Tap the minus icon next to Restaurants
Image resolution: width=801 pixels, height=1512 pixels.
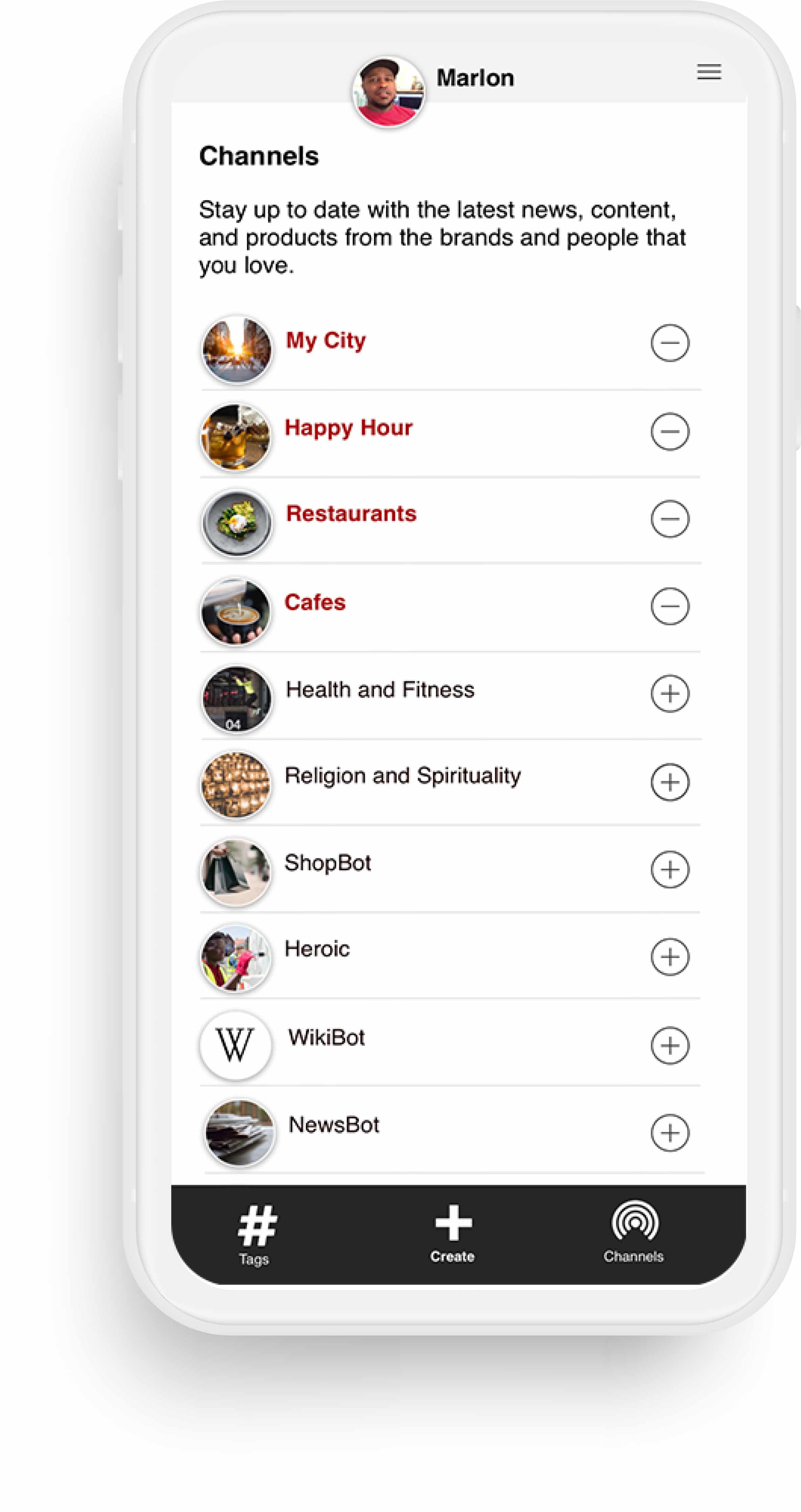(x=670, y=519)
